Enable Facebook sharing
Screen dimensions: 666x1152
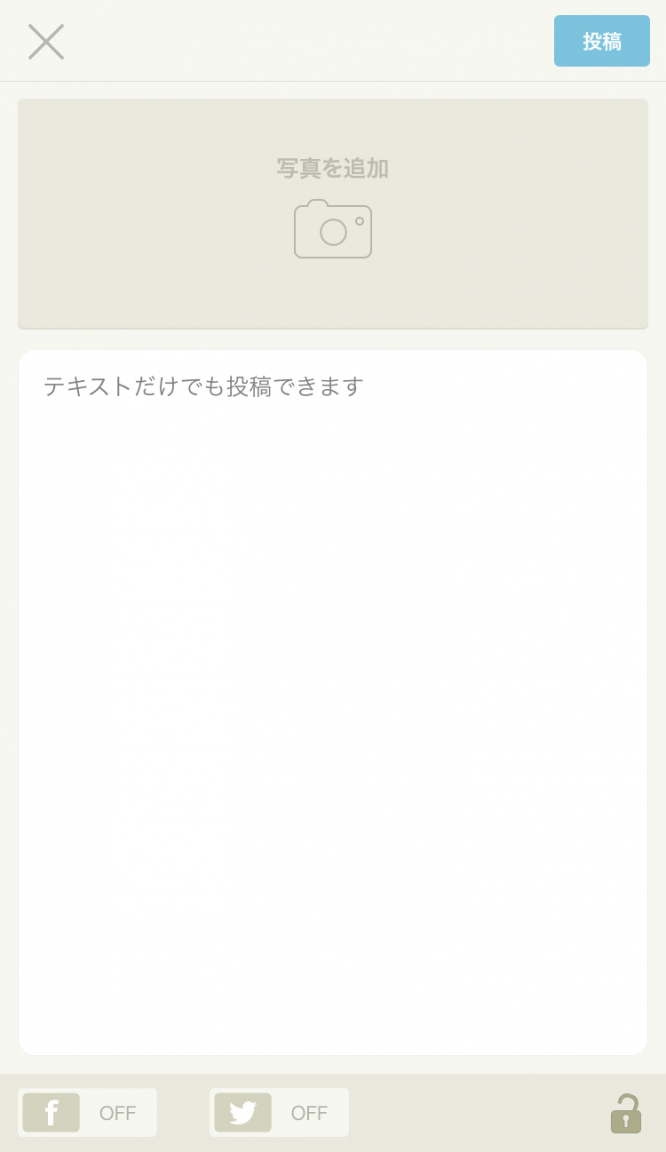click(x=87, y=1112)
